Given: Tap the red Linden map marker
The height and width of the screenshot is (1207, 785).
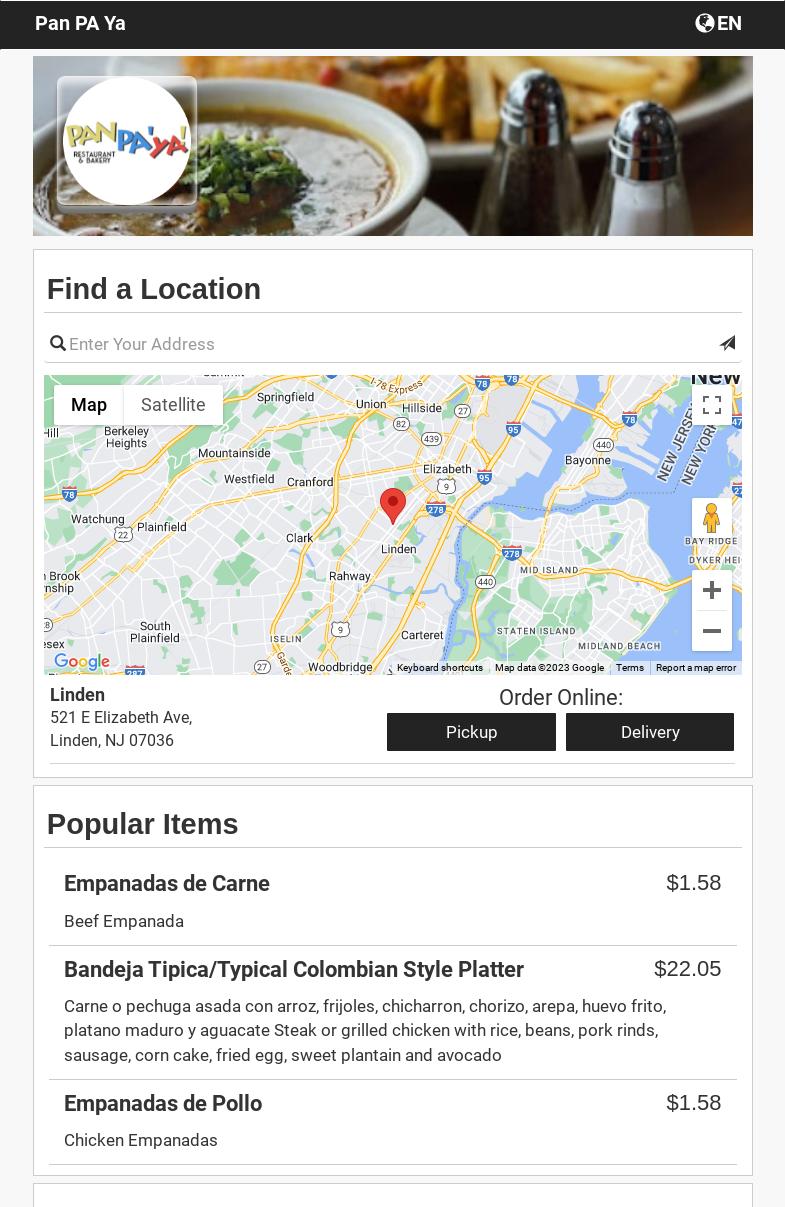Looking at the screenshot, I should point(393,504).
